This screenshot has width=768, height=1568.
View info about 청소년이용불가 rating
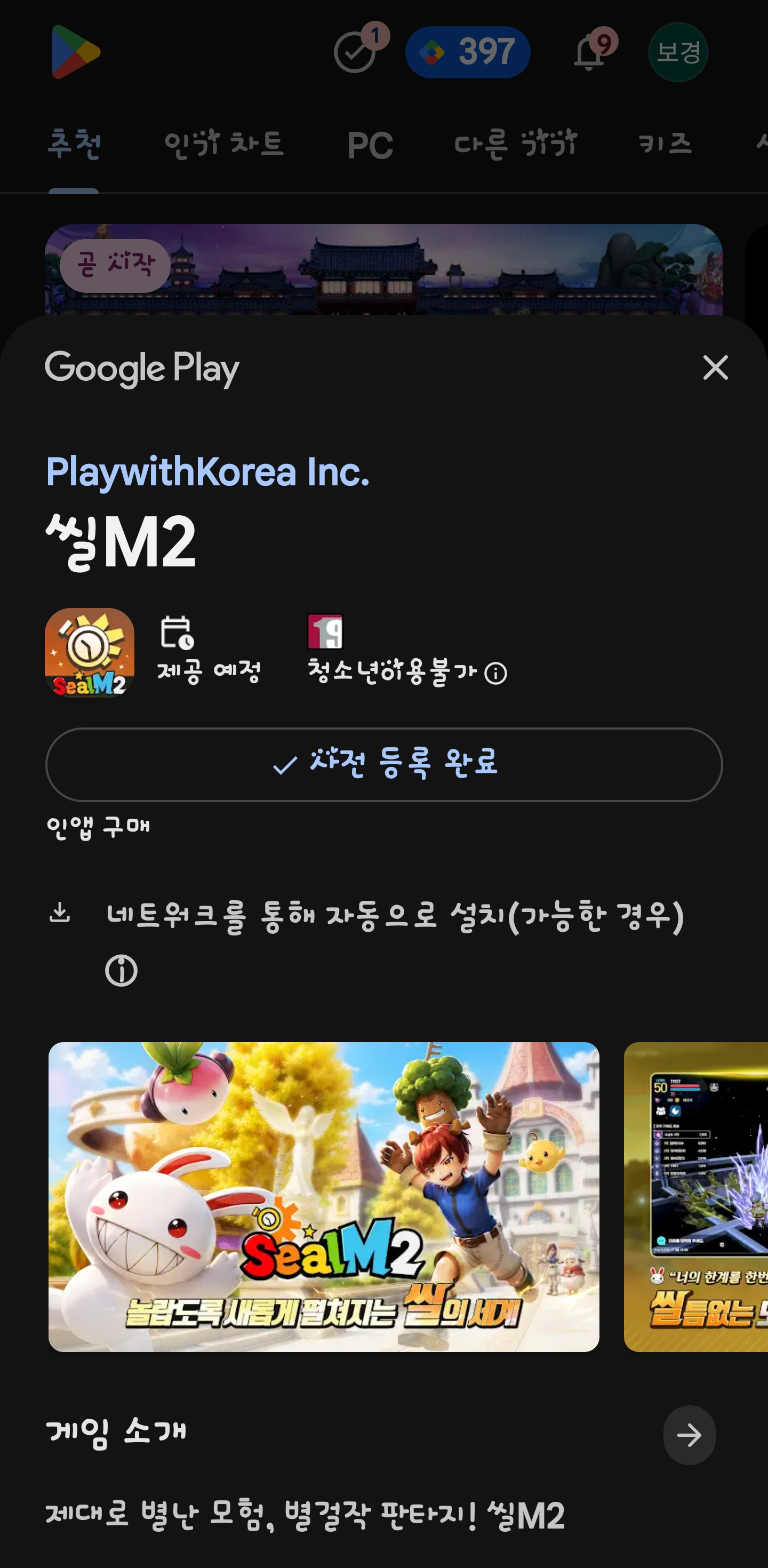tap(495, 673)
